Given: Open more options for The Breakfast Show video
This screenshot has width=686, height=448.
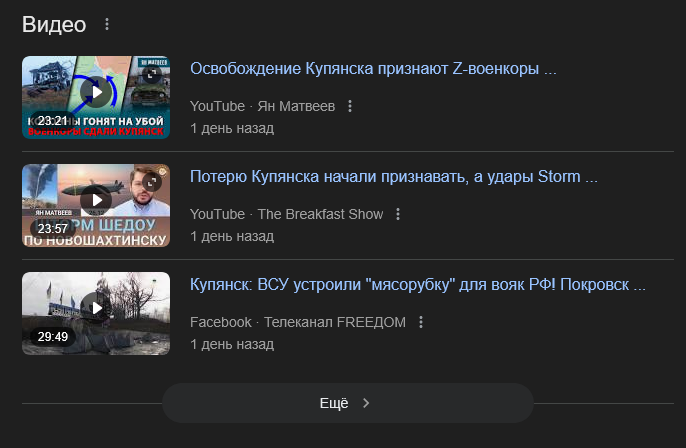Looking at the screenshot, I should click(x=398, y=214).
